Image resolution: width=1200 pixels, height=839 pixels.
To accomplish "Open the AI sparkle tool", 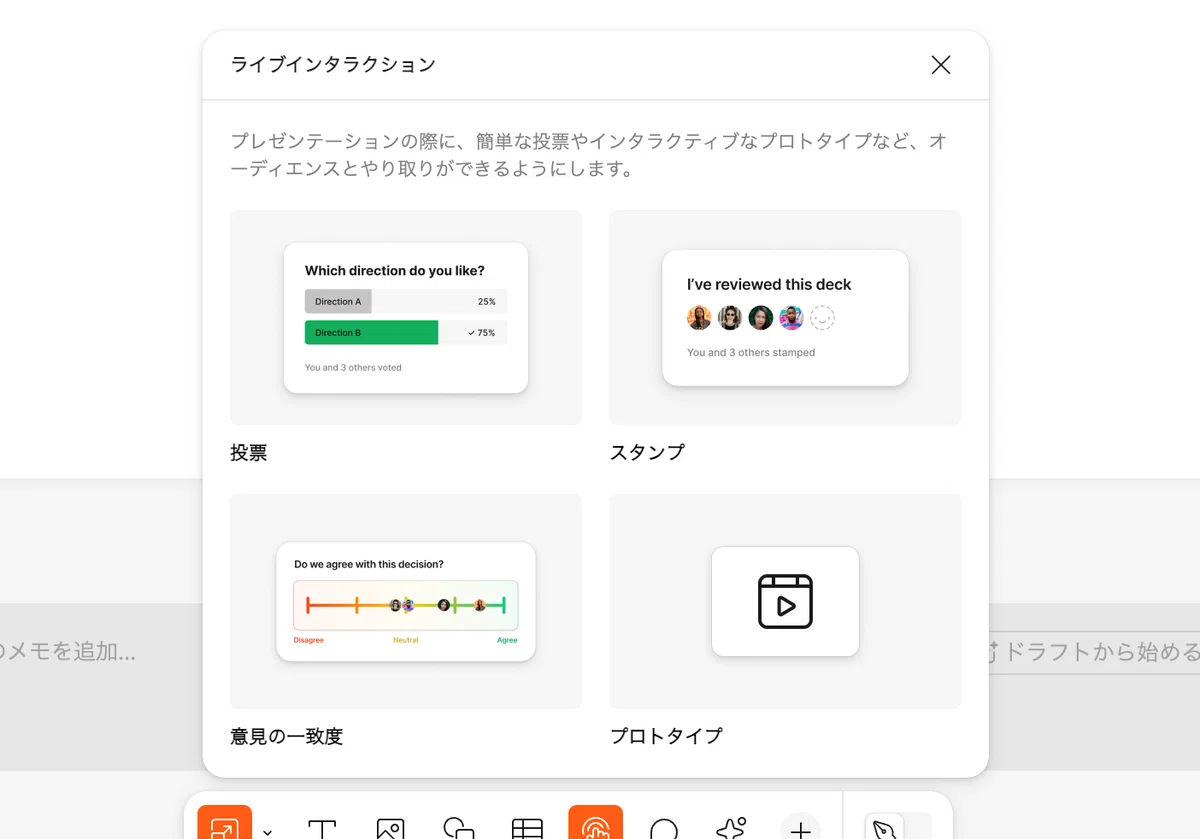I will click(x=732, y=827).
